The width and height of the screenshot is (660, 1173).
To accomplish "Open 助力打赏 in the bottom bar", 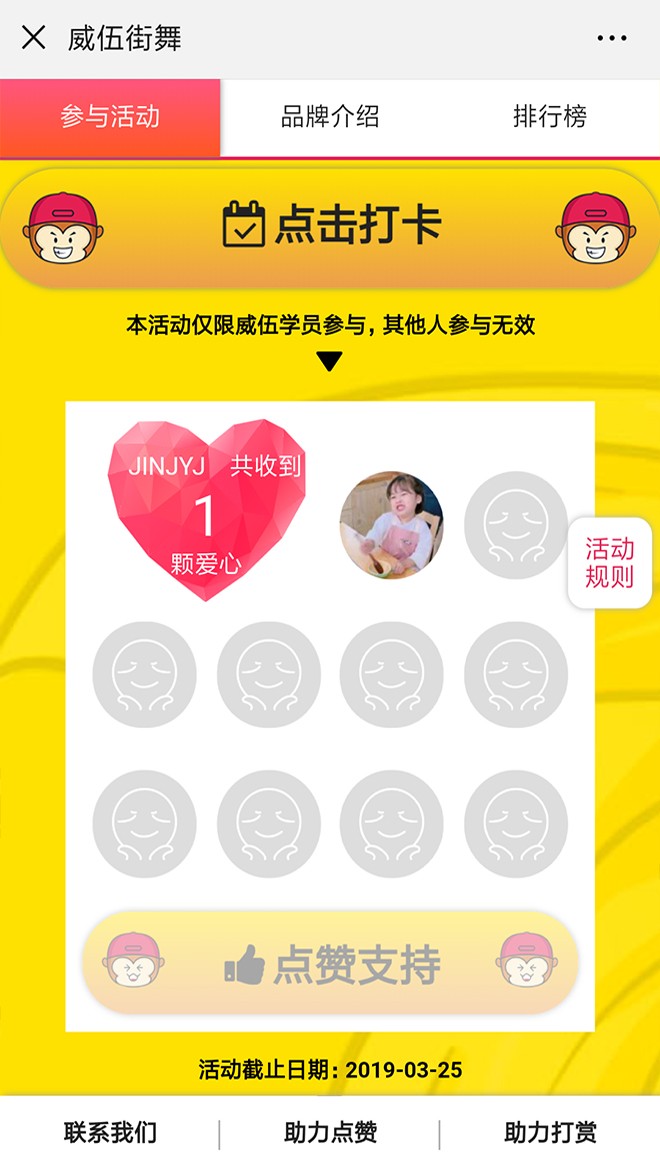I will pos(550,1133).
